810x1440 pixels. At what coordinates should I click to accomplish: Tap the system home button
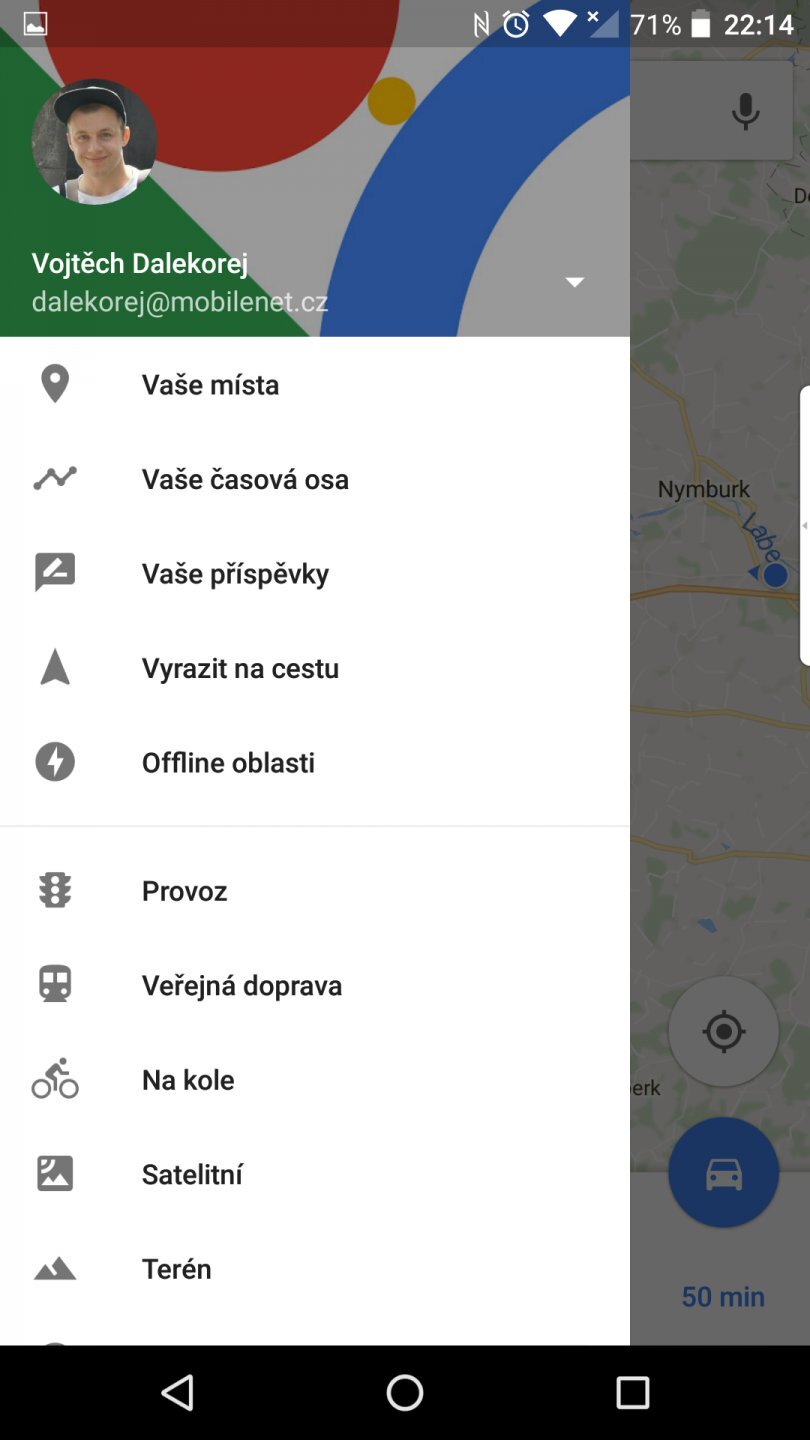pos(405,1392)
